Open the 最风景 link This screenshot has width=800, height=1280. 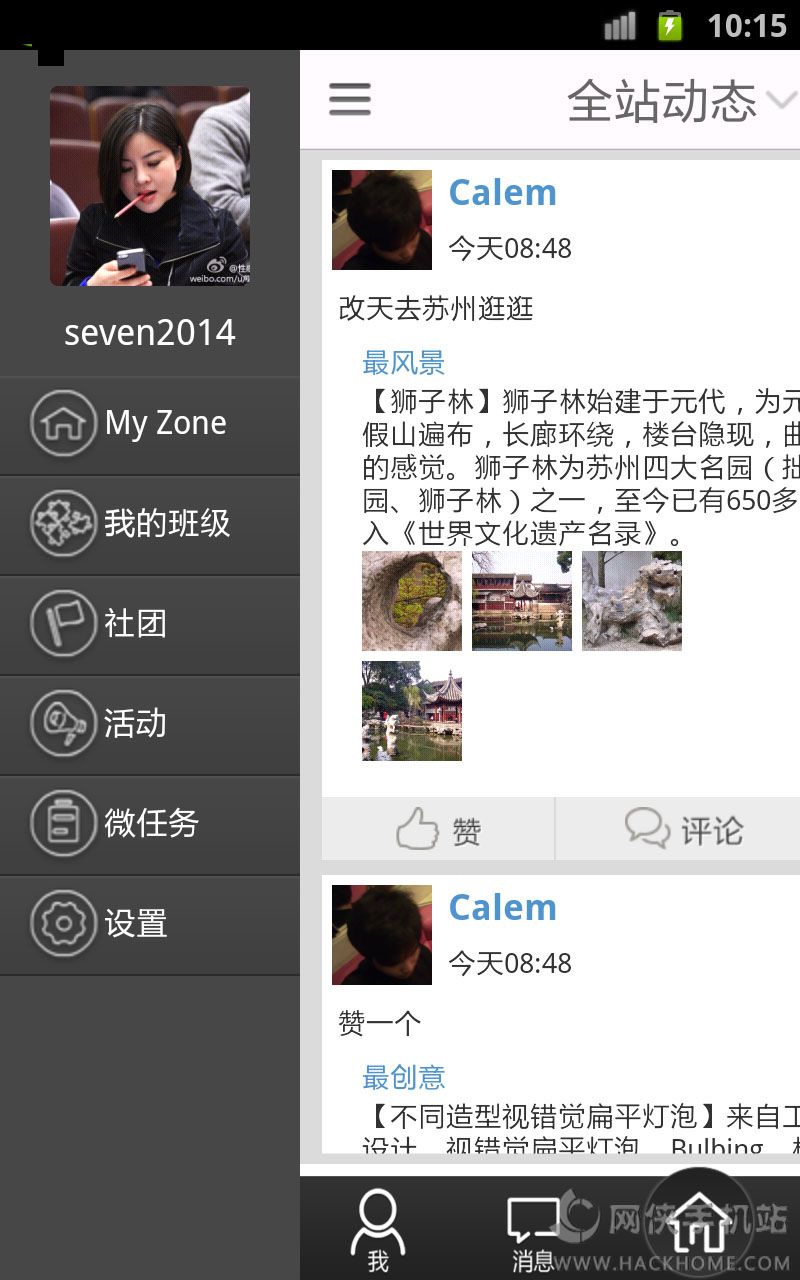[x=404, y=363]
